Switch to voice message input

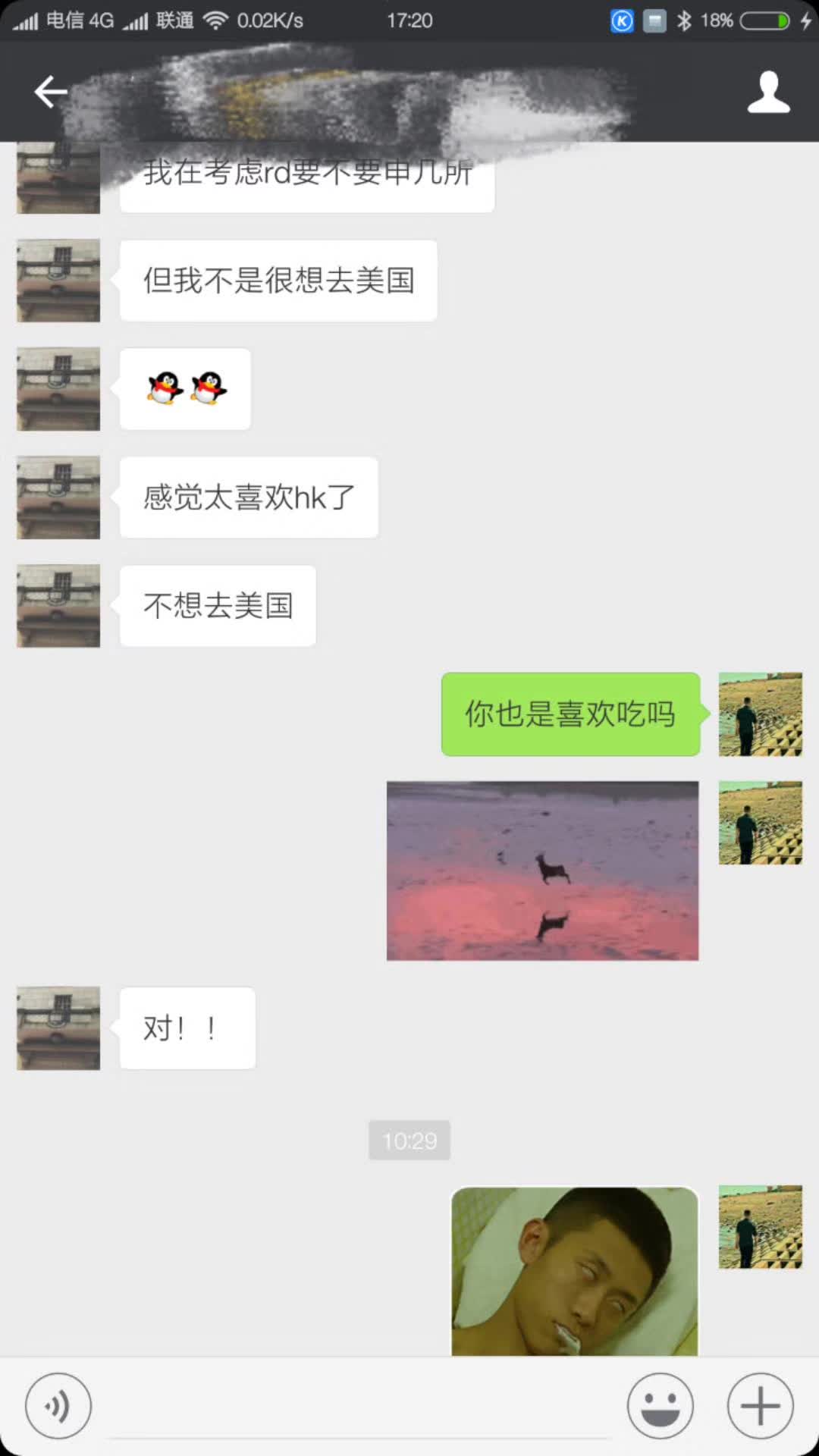point(58,1405)
